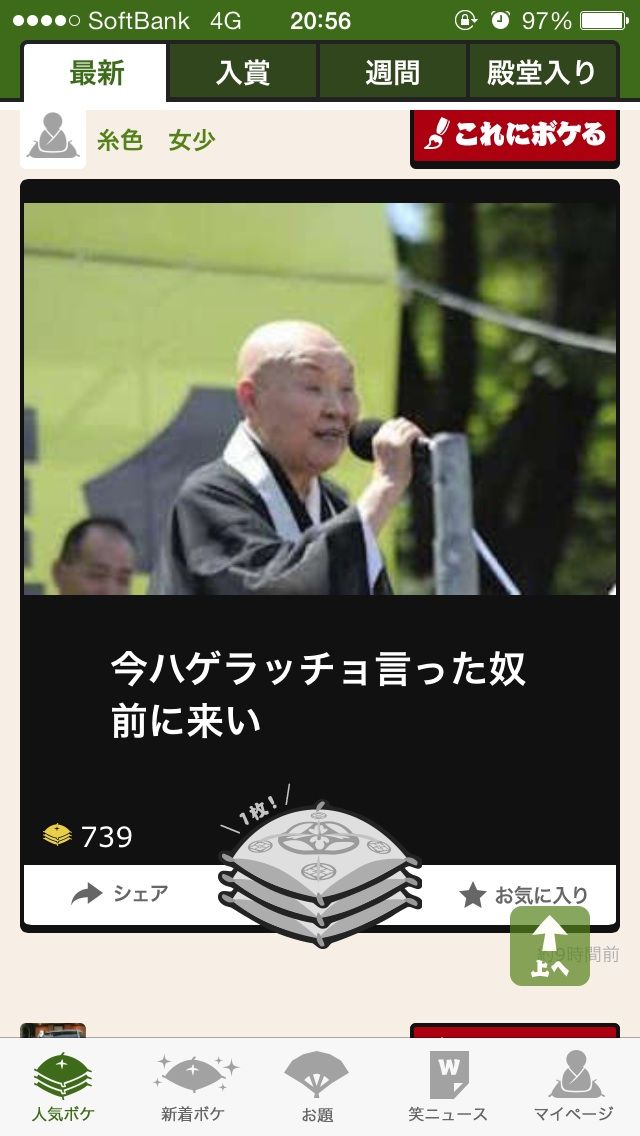
Task: Open マイページ
Action: click(x=574, y=1087)
